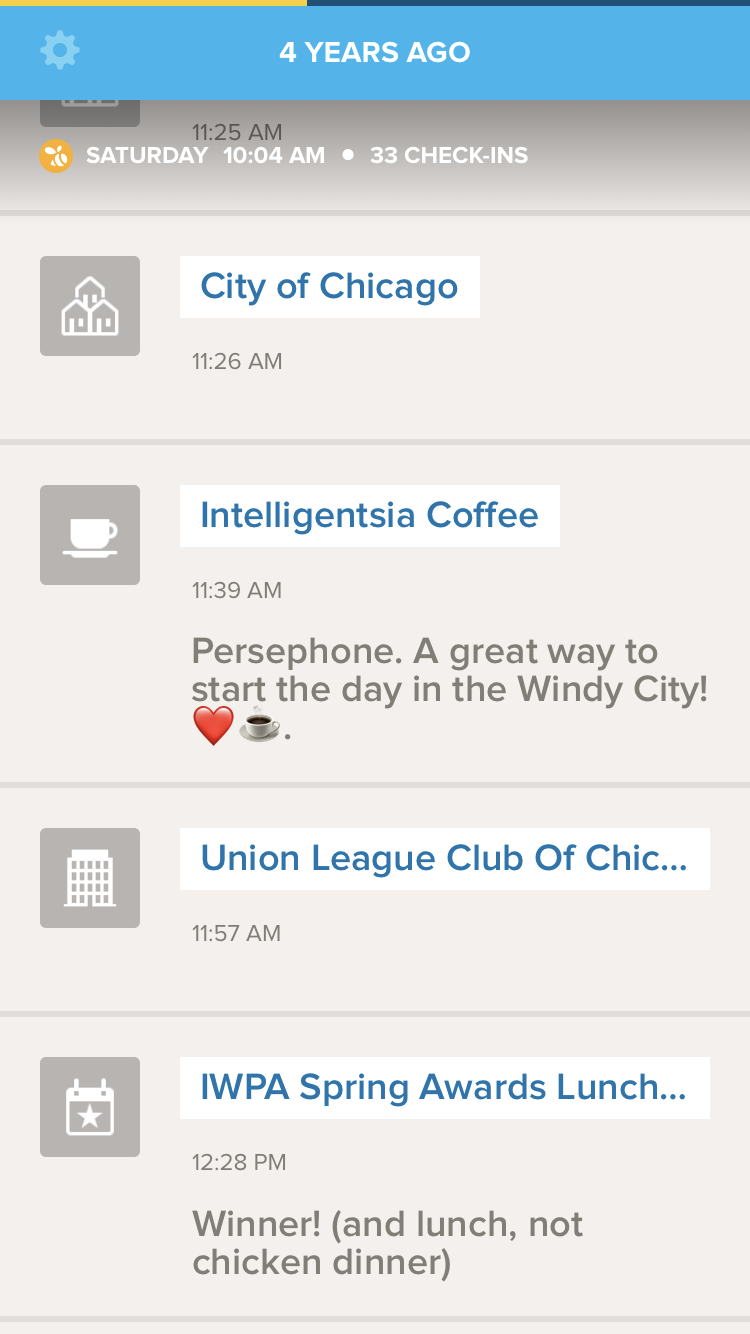Tap the IWPA event calendar icon
Screen dimensions: 750x1334
pyautogui.click(x=90, y=1107)
